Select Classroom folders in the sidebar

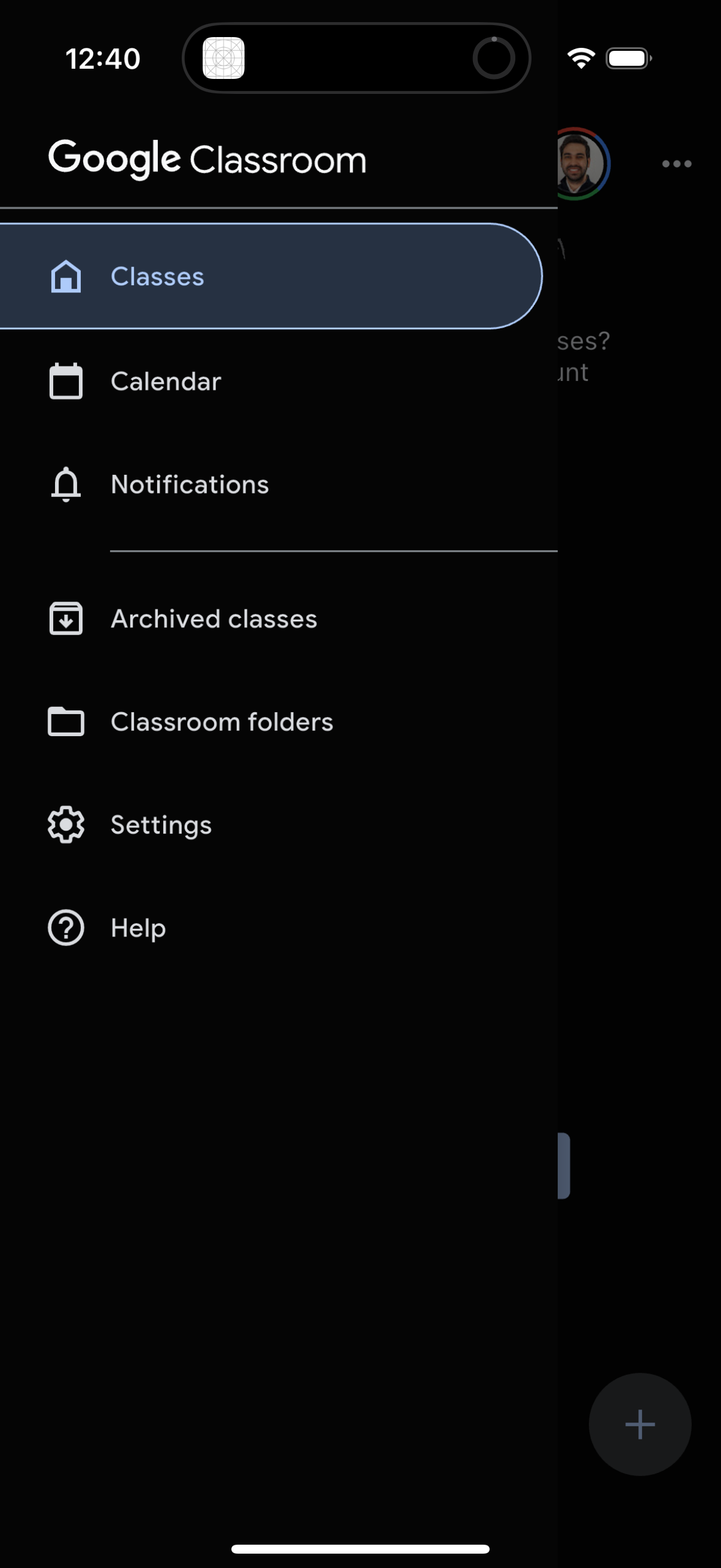(x=221, y=722)
